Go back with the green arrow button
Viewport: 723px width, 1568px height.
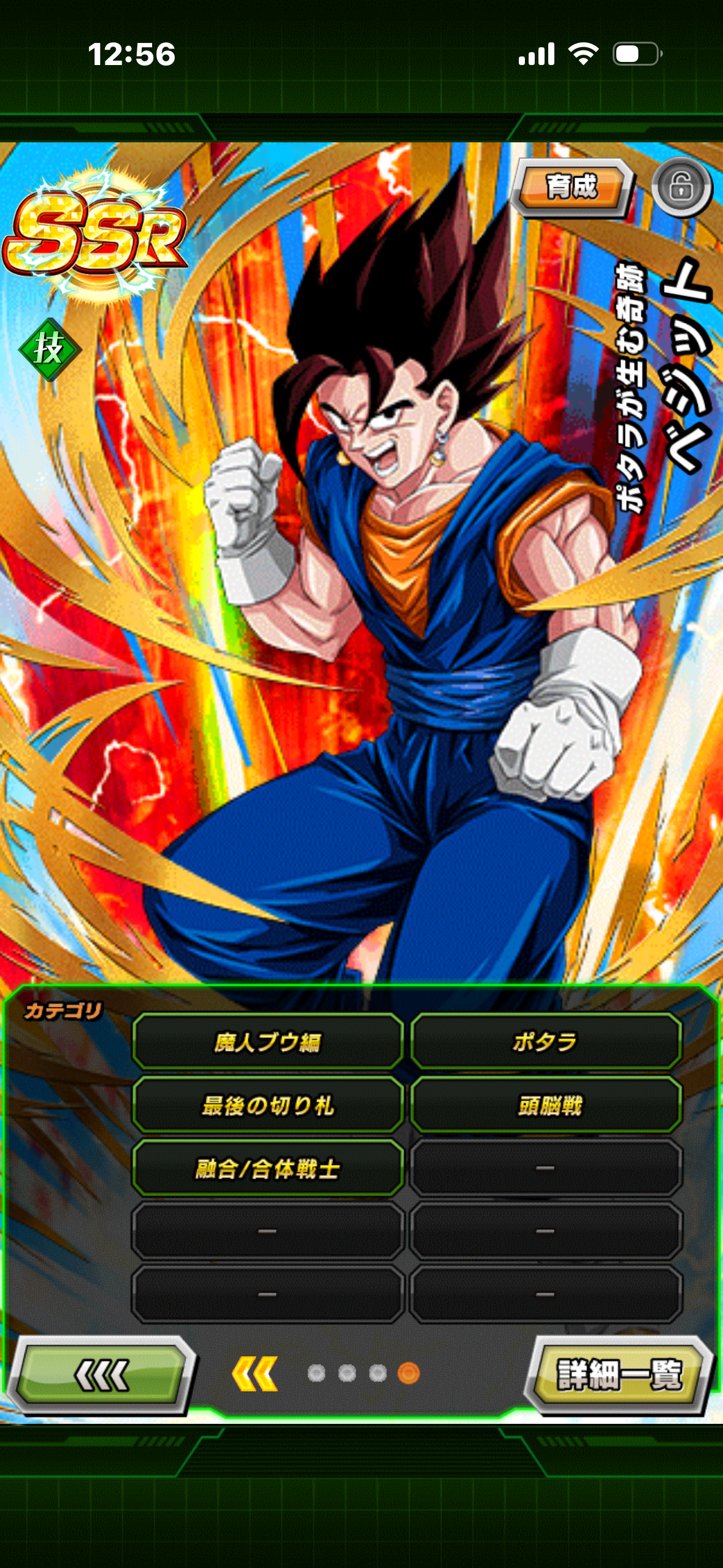pos(101,1374)
